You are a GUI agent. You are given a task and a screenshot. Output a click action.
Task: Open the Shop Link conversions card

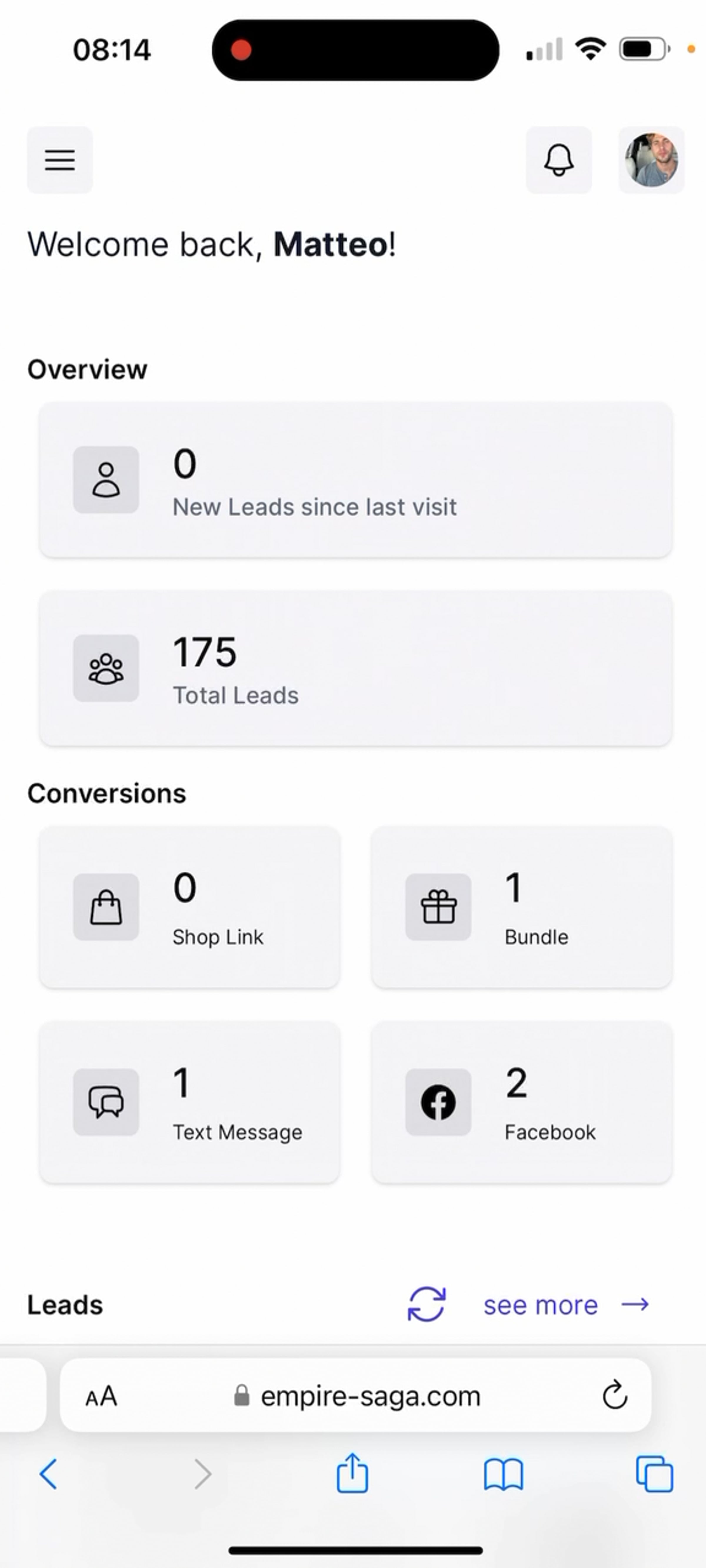pyautogui.click(x=189, y=906)
